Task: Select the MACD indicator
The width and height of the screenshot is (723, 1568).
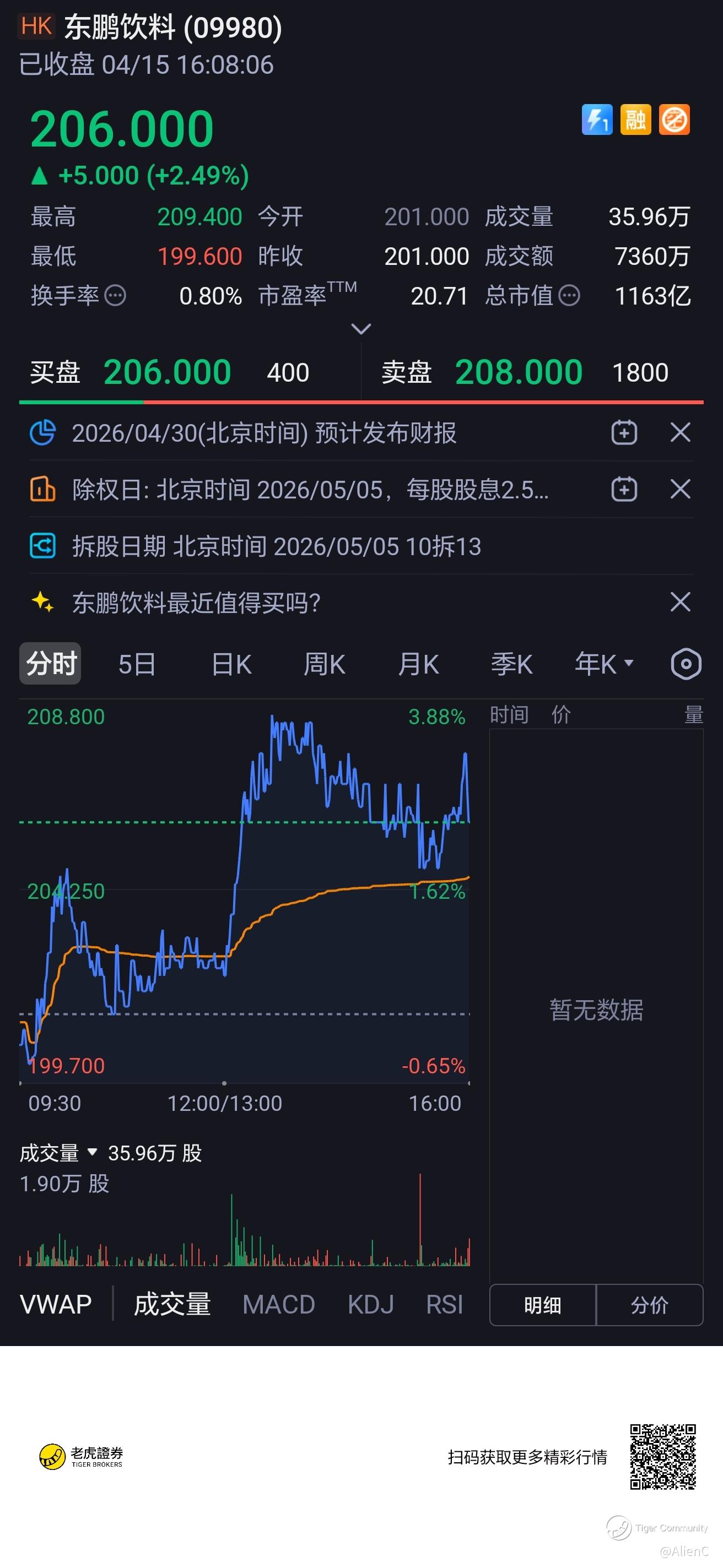Action: (278, 1304)
